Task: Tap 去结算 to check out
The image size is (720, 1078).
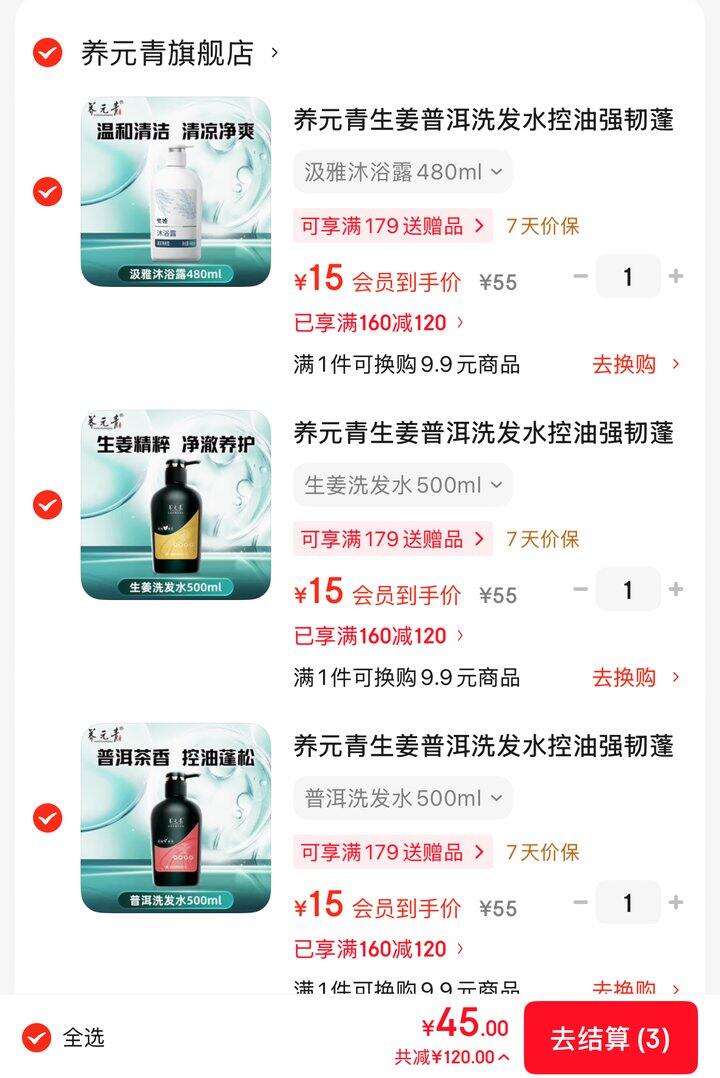Action: click(610, 1038)
